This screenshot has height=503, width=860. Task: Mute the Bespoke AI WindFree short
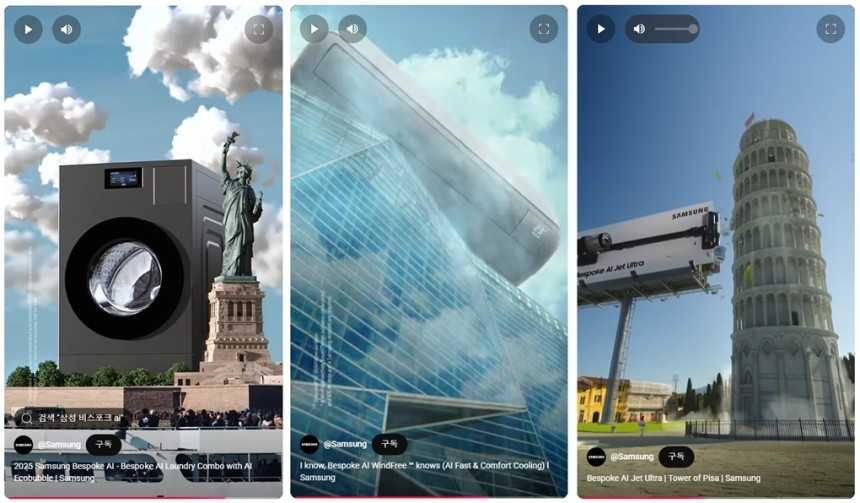coord(352,29)
